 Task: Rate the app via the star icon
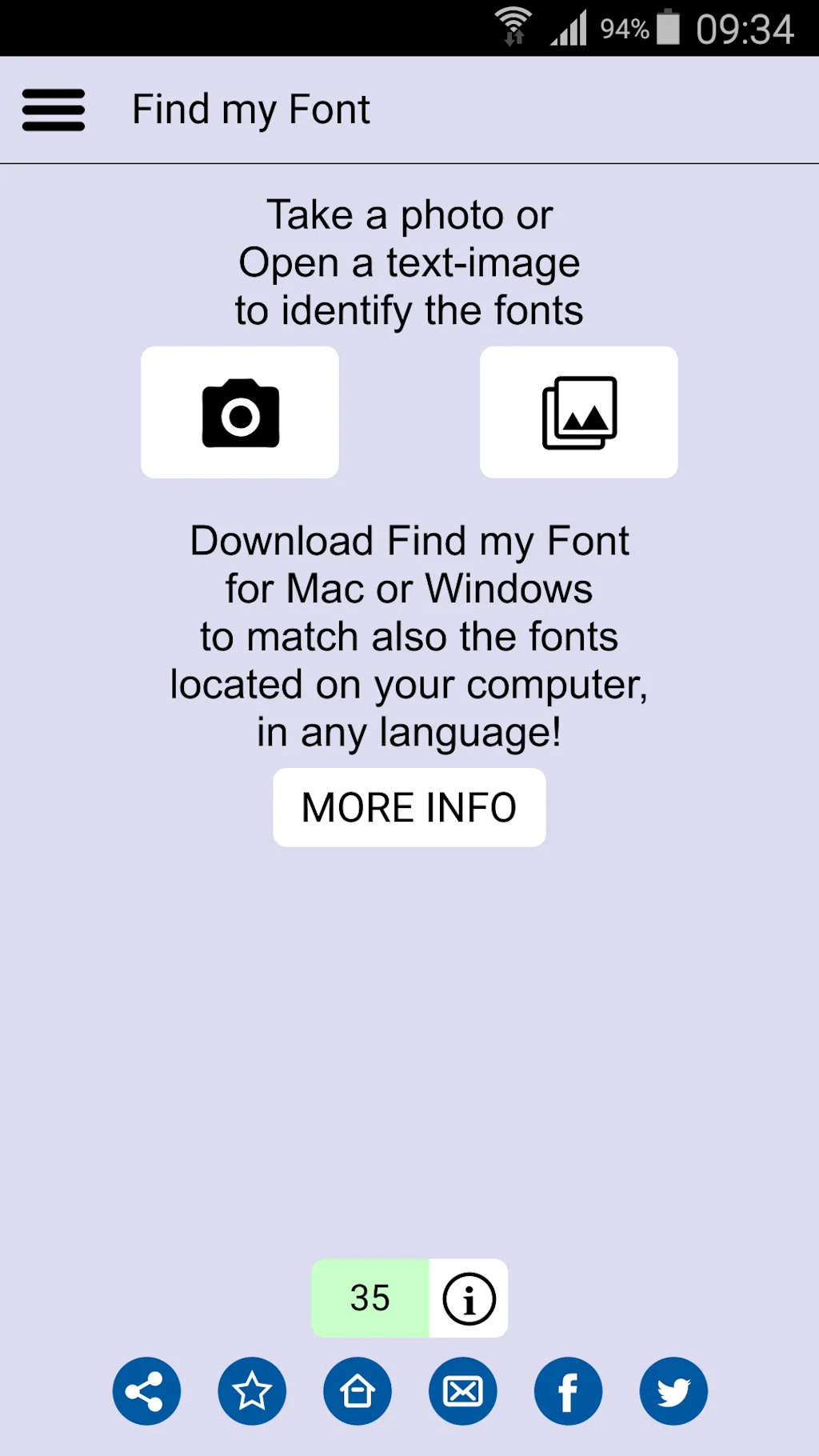(x=252, y=1391)
